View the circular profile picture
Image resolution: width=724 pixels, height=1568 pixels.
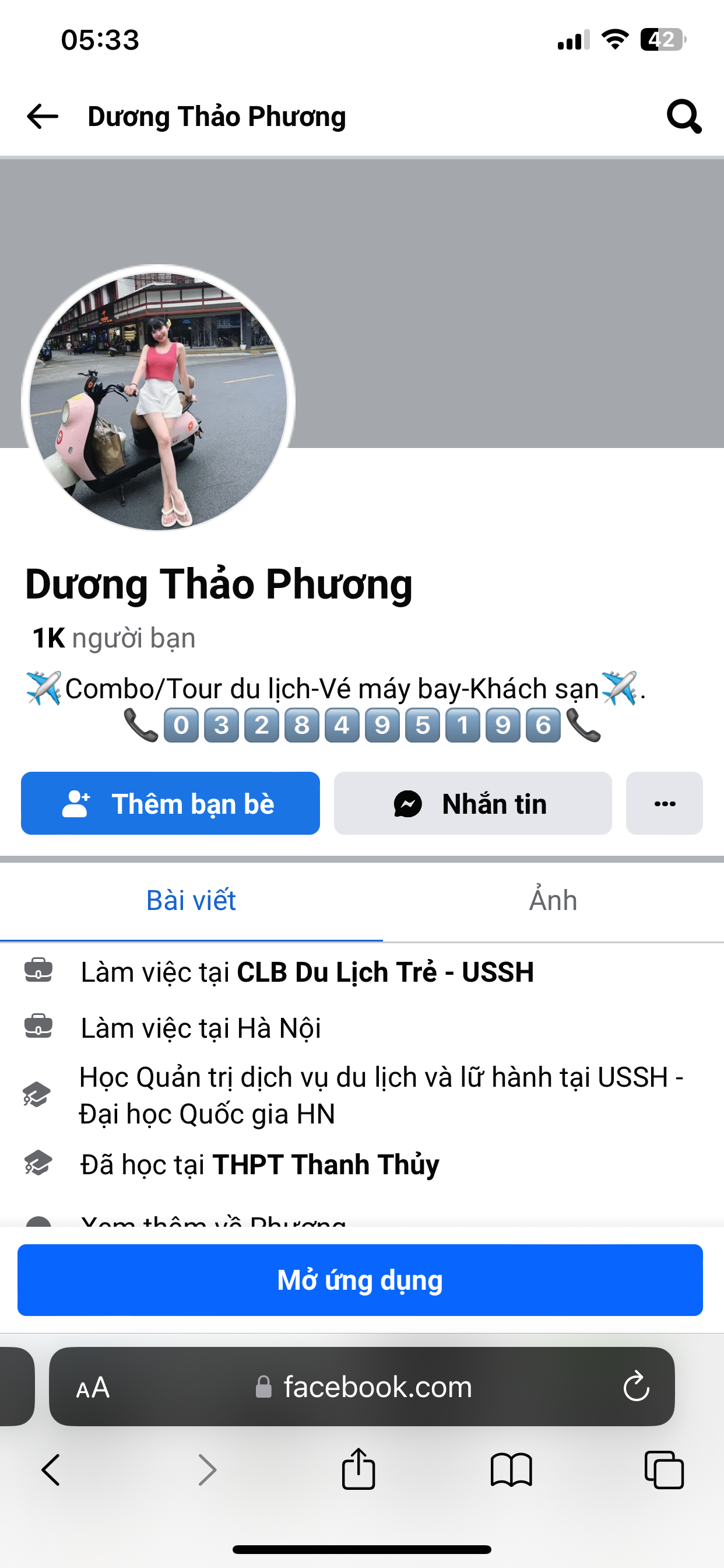pyautogui.click(x=158, y=398)
